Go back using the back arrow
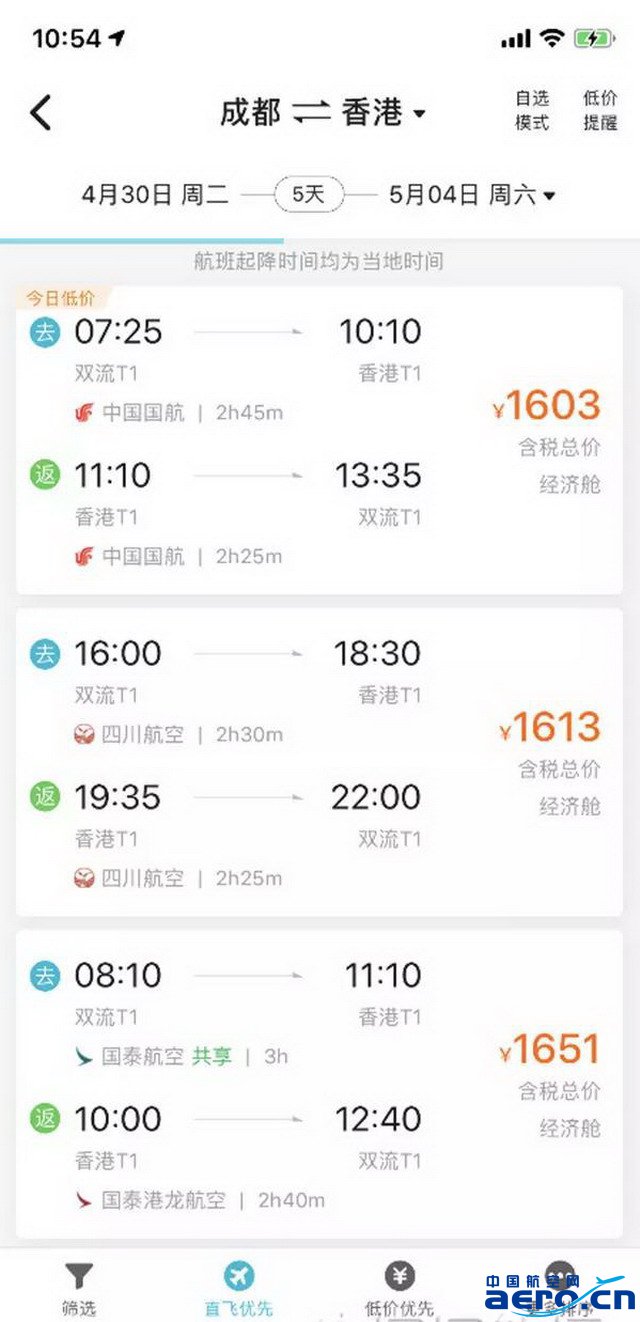 40,113
